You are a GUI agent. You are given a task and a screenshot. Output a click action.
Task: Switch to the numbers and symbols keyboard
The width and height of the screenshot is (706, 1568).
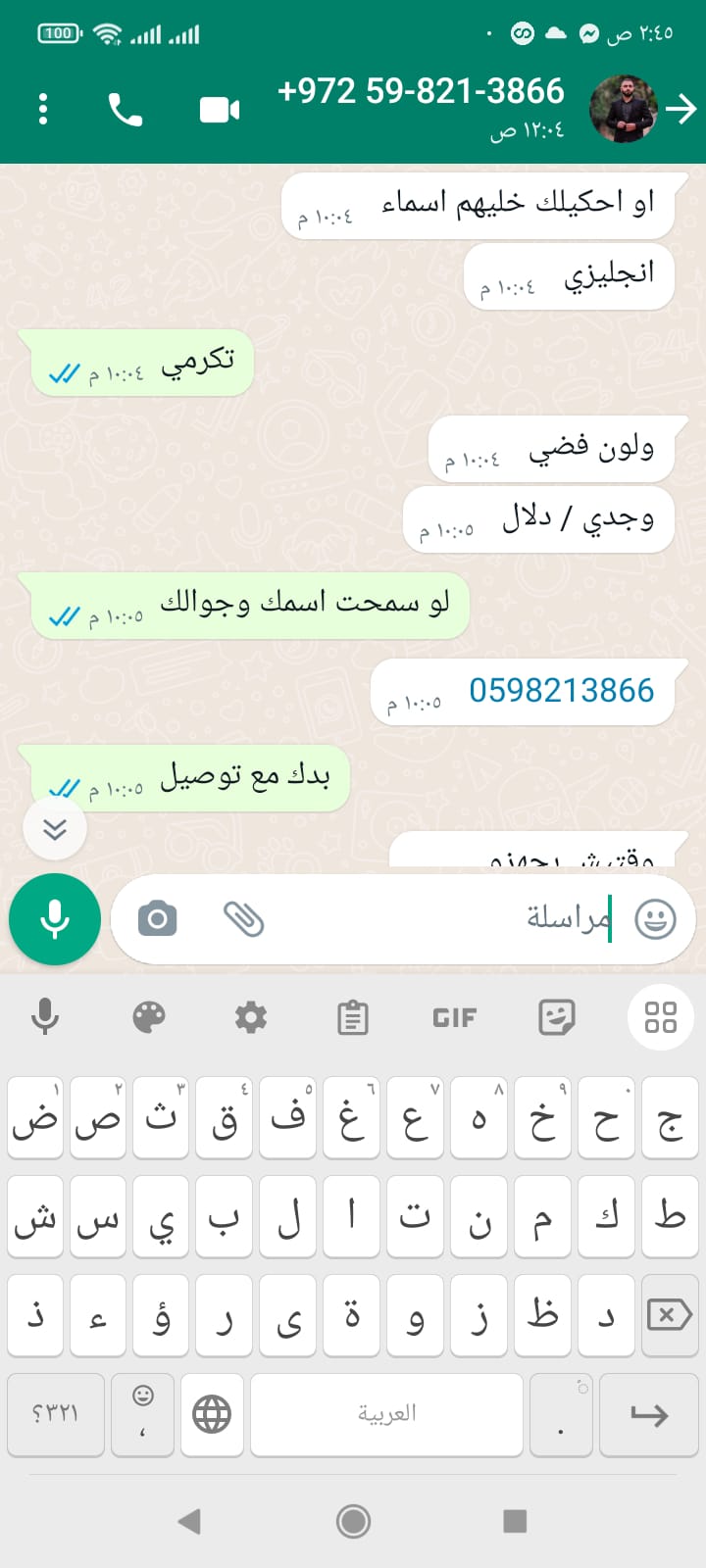click(x=56, y=1414)
